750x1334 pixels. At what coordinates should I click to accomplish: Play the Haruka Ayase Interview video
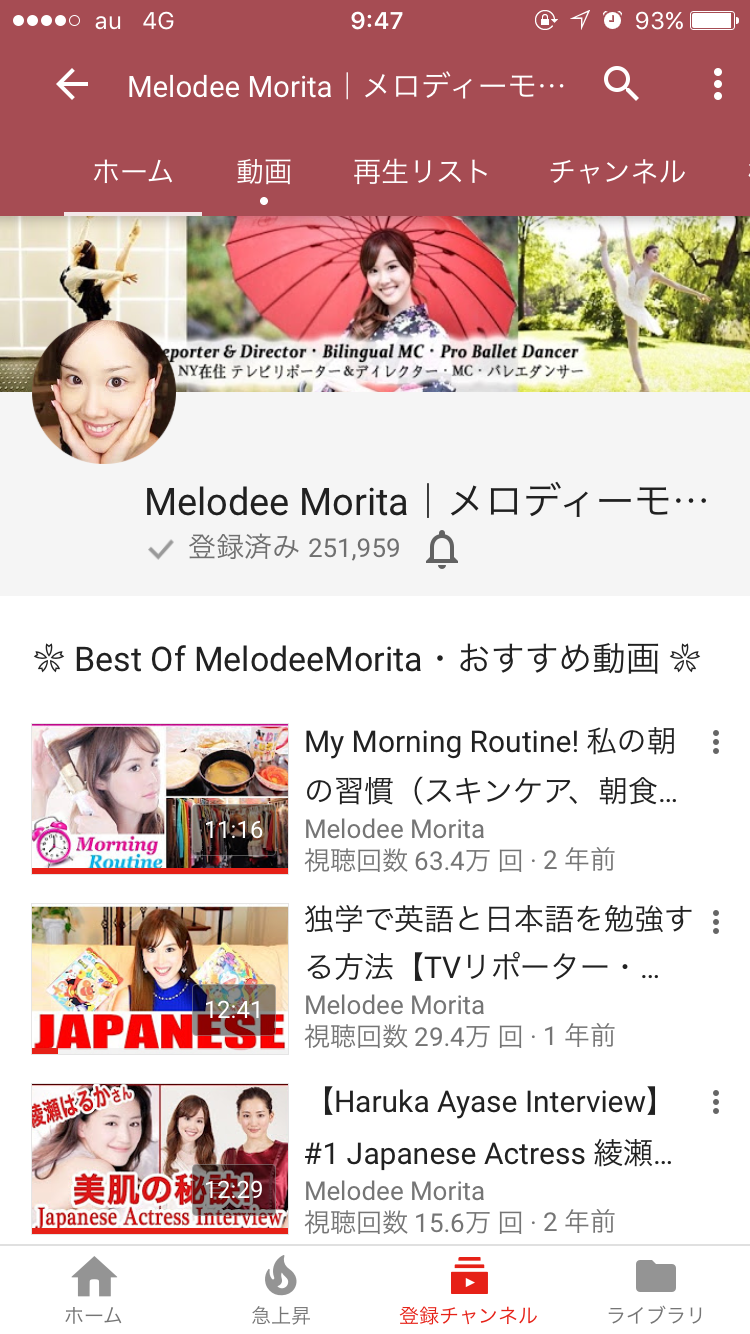(x=160, y=1158)
